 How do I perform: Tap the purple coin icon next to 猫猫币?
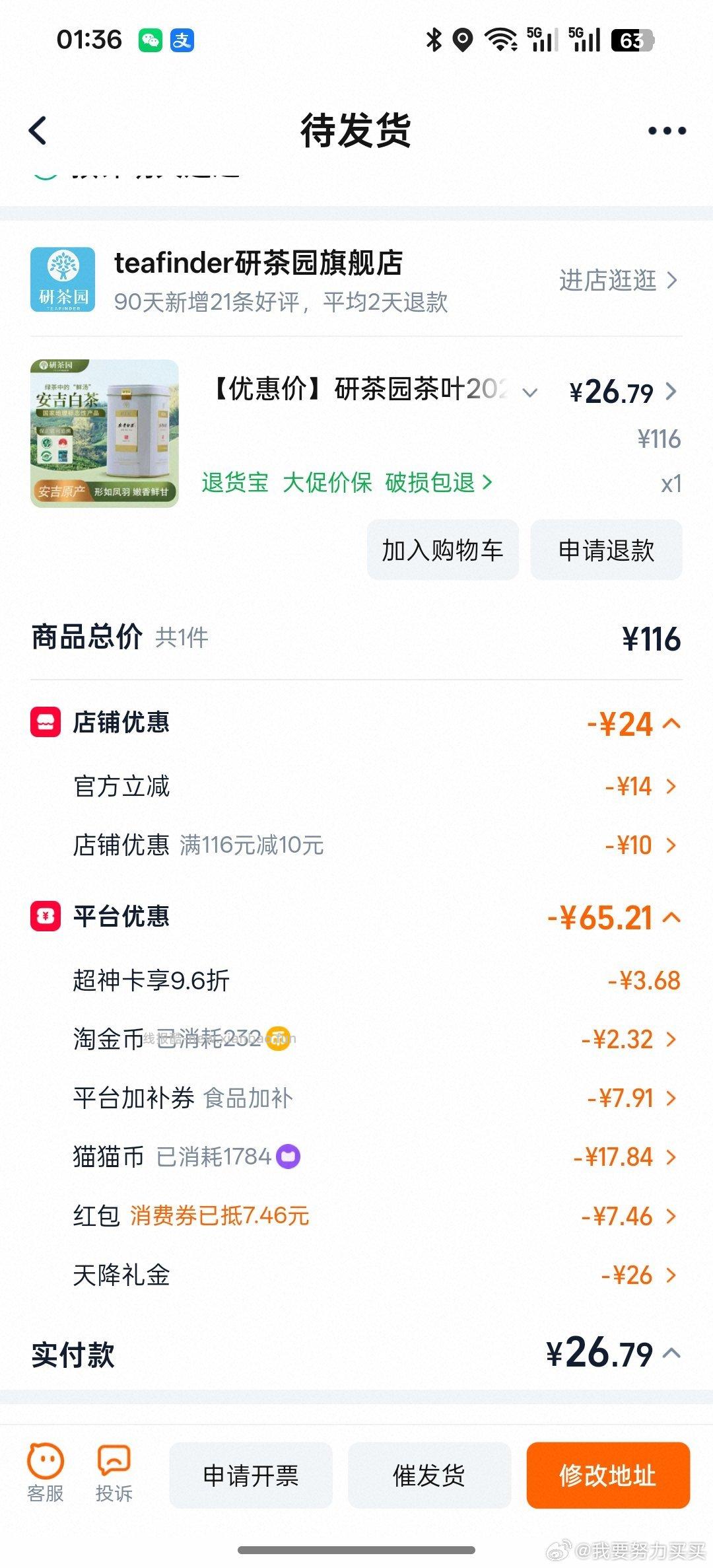click(x=287, y=1157)
